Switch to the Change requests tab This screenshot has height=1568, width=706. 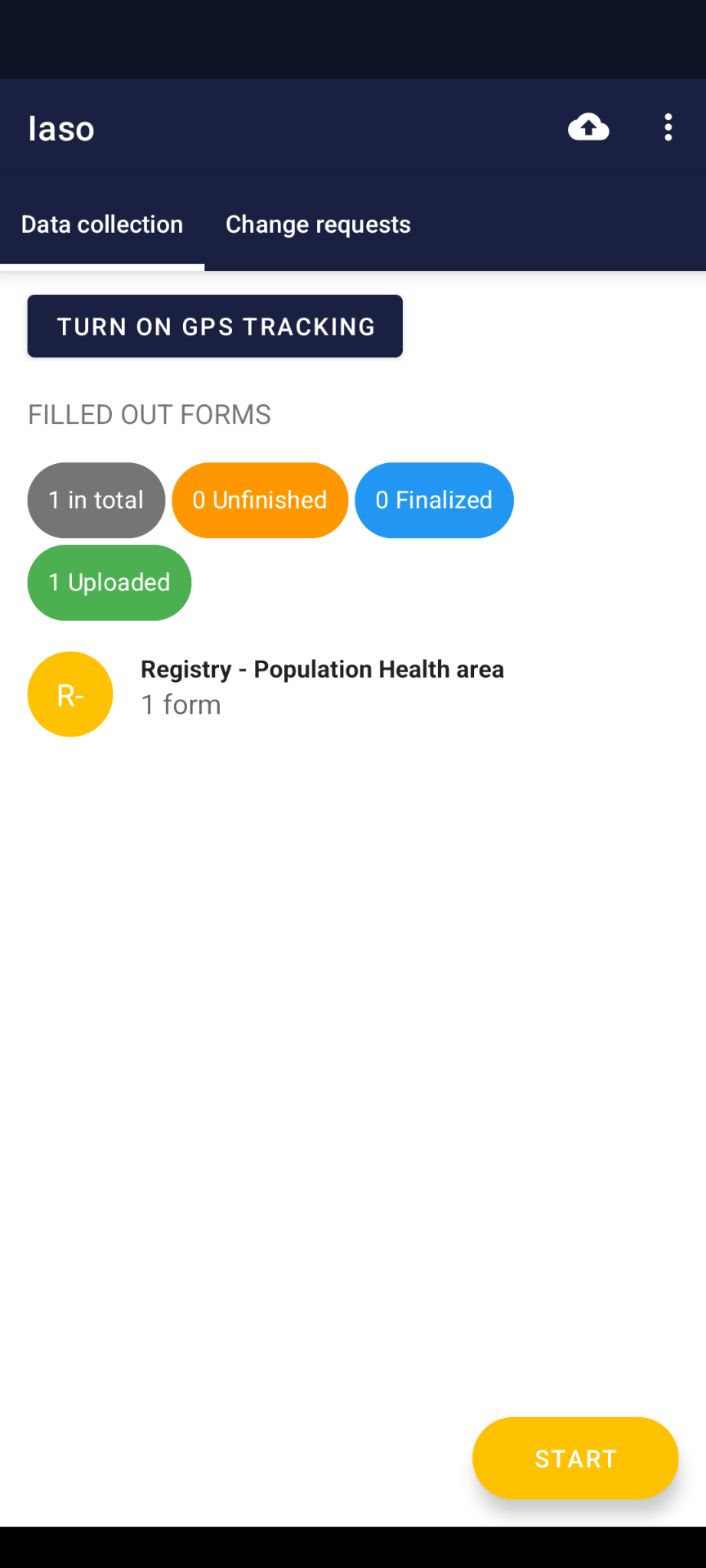pyautogui.click(x=318, y=225)
